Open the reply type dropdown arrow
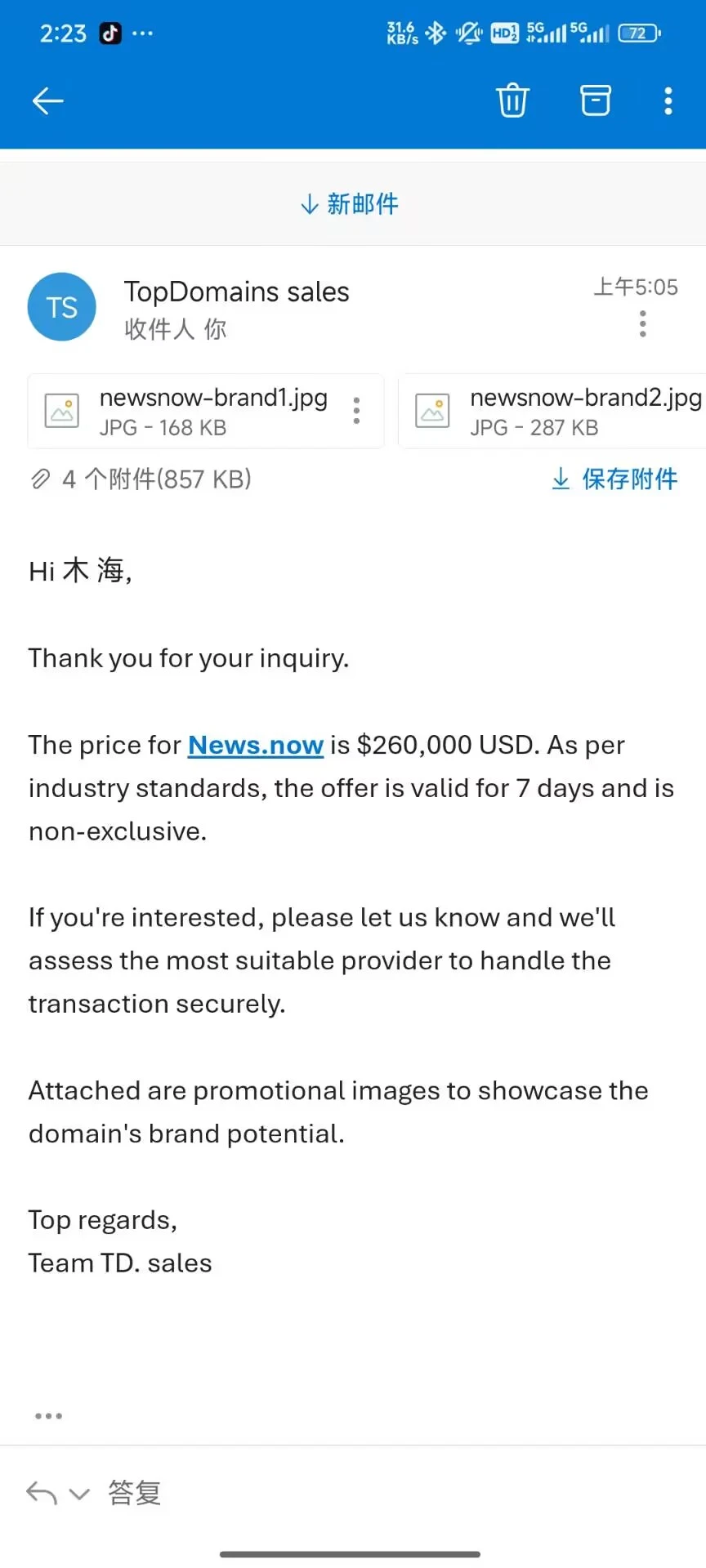The image size is (706, 1568). click(x=79, y=1494)
